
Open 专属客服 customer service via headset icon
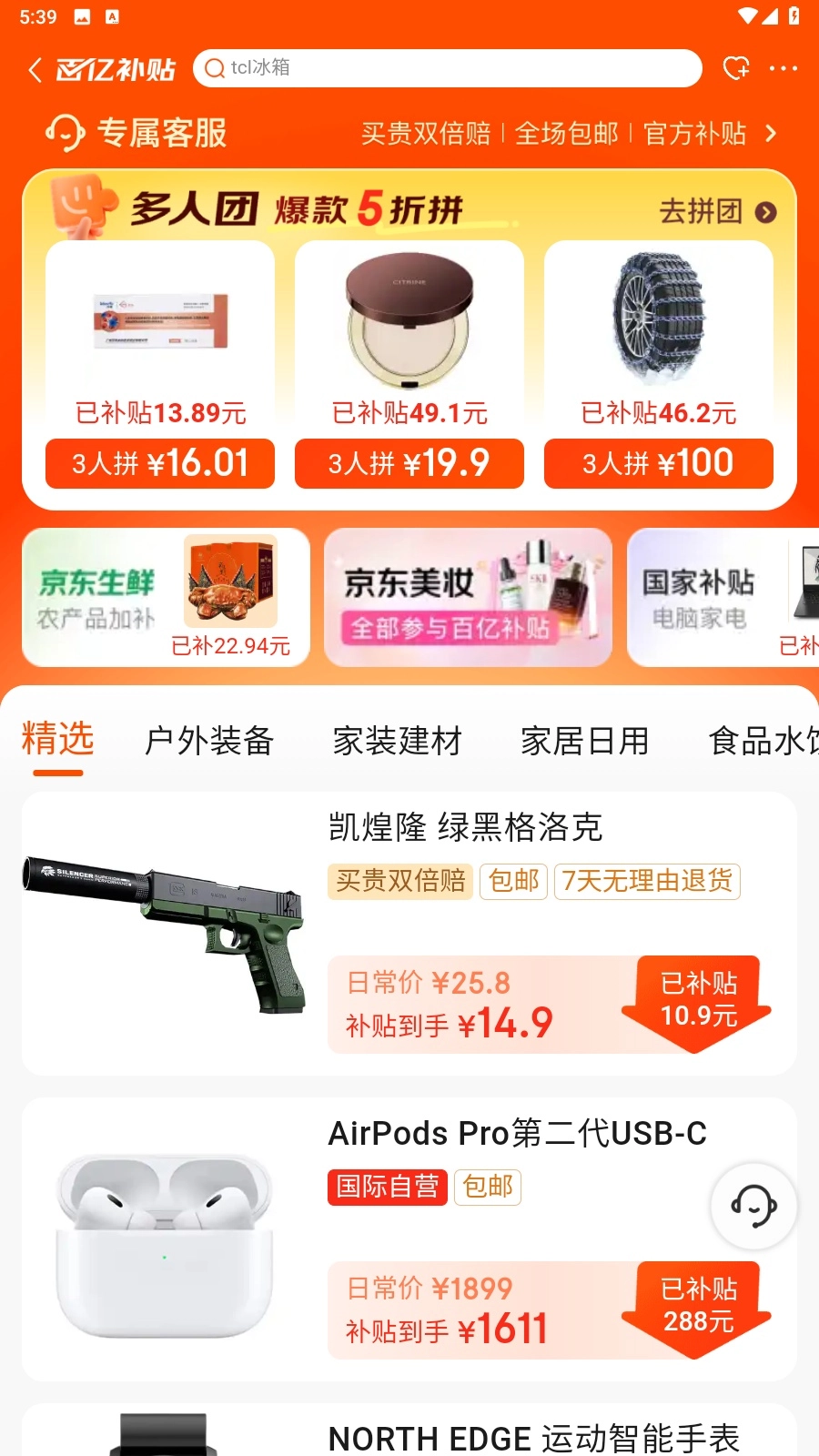pyautogui.click(x=64, y=133)
